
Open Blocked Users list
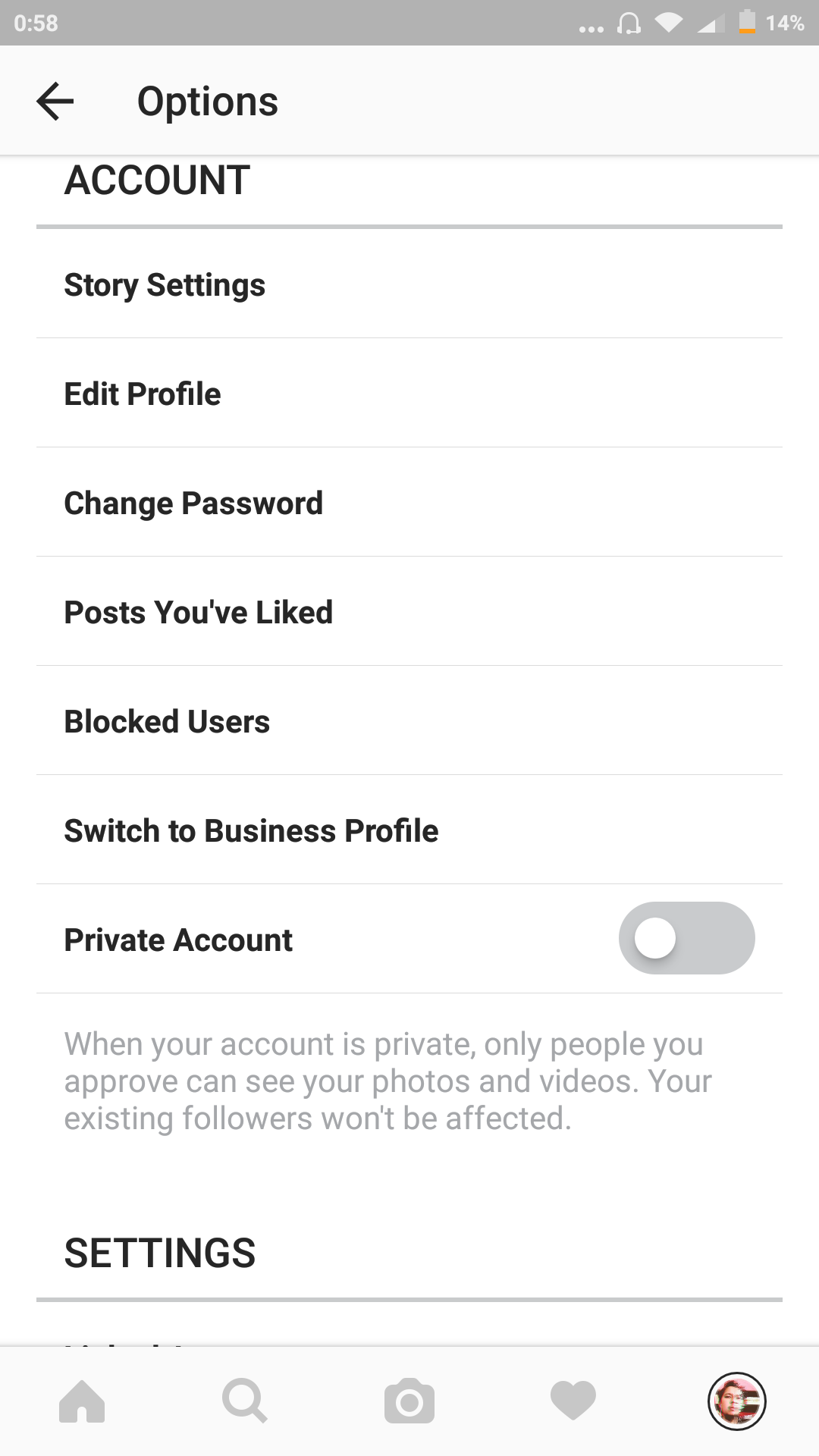(x=167, y=722)
